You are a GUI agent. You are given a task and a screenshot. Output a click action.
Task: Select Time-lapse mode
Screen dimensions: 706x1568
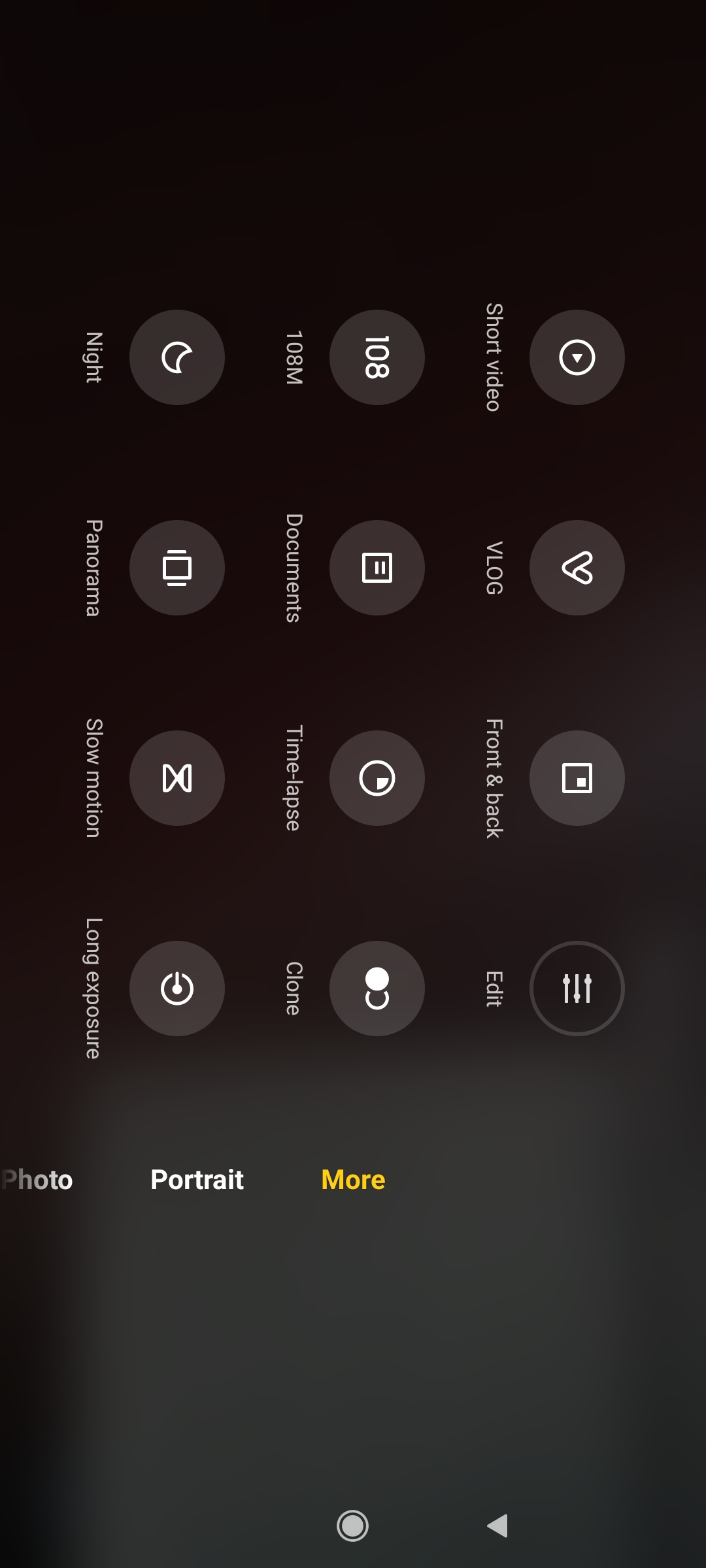click(377, 778)
